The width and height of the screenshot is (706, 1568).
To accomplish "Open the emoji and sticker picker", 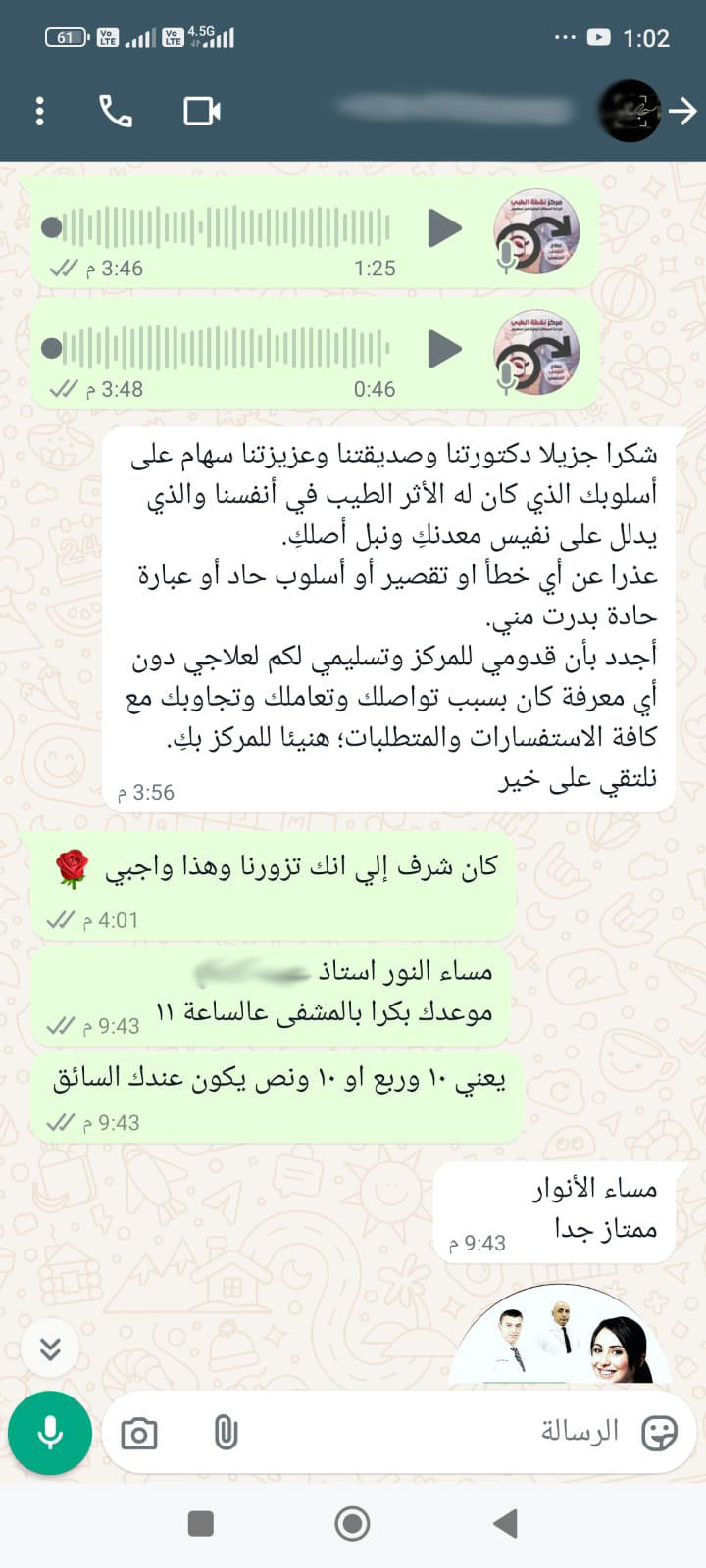I will 659,1433.
